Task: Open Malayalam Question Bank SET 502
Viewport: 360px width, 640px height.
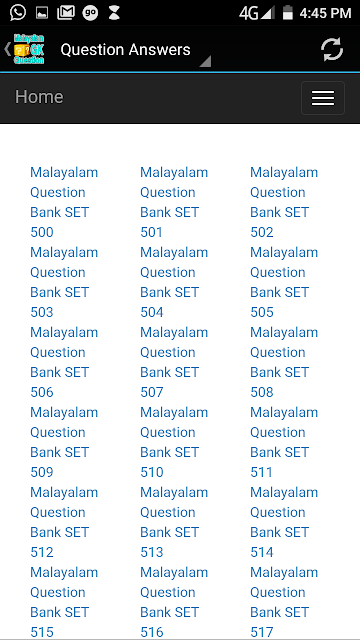Action: [284, 202]
